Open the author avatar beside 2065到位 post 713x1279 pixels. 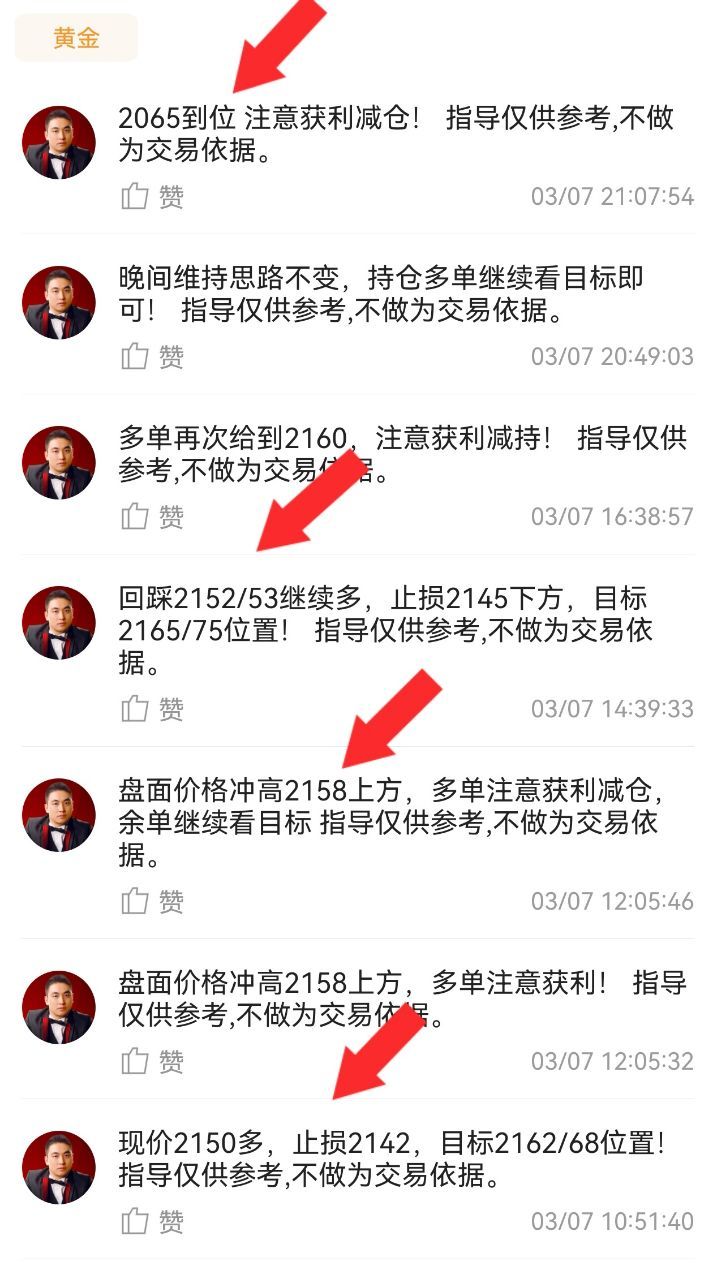pyautogui.click(x=59, y=142)
